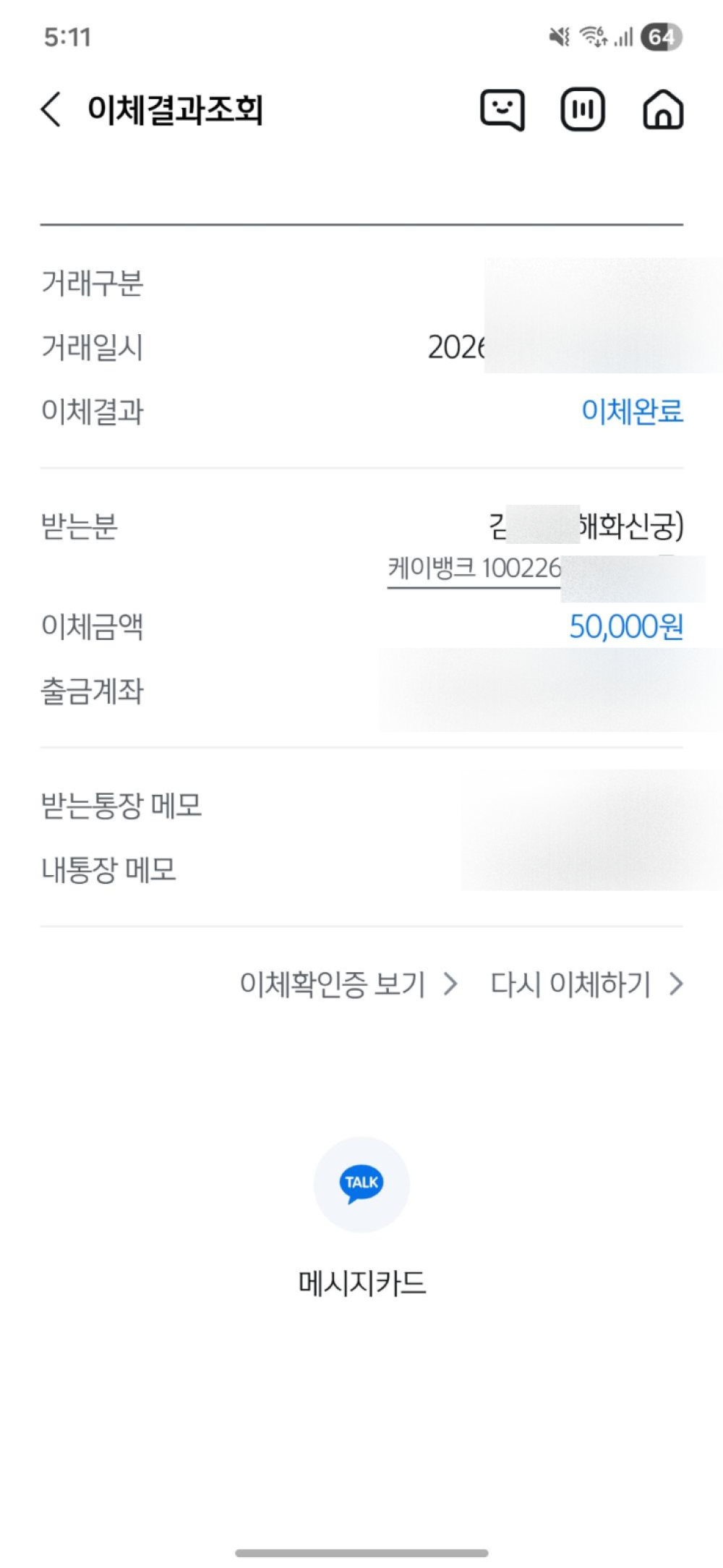Open the chatbot smiley icon
This screenshot has height=1568, width=723.
[x=502, y=110]
